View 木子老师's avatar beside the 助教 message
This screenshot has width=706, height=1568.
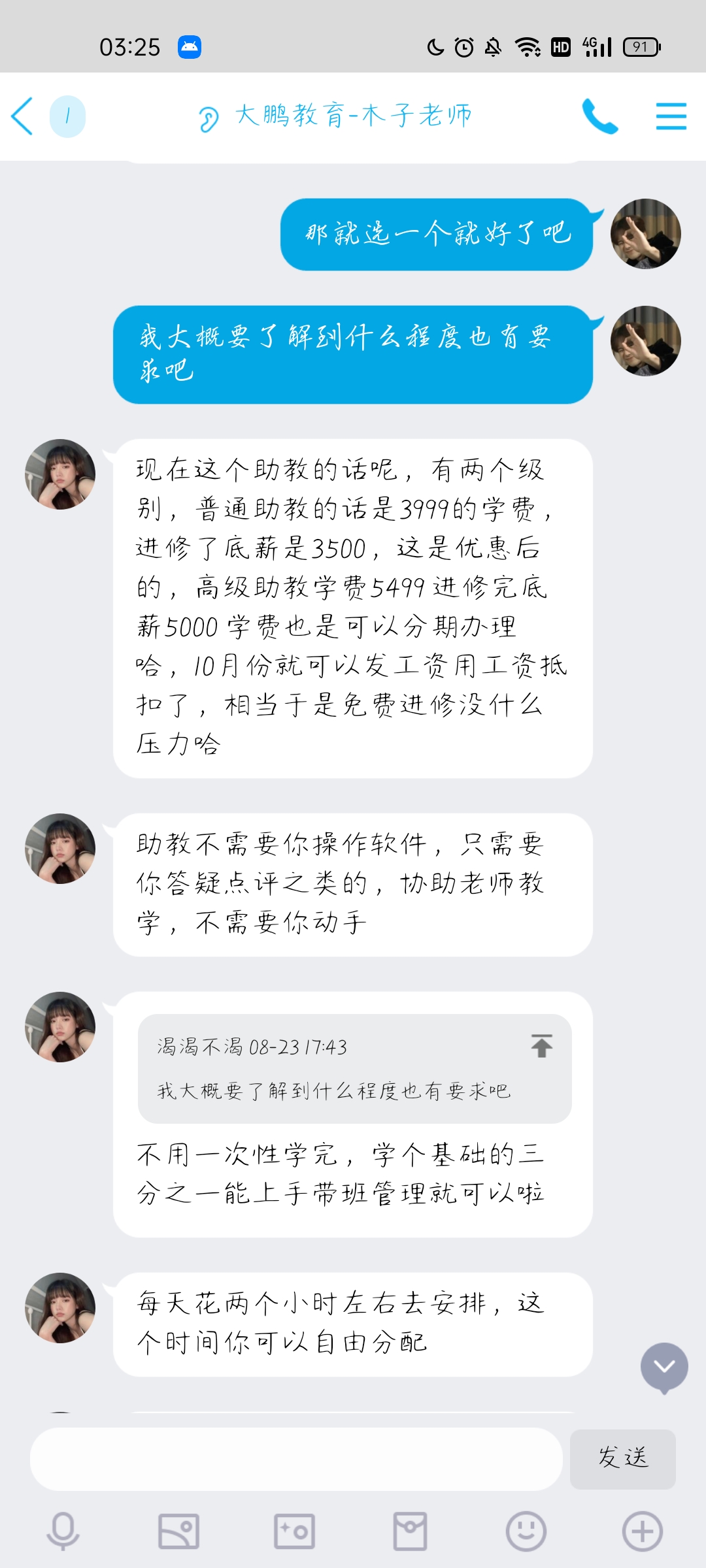tap(60, 848)
